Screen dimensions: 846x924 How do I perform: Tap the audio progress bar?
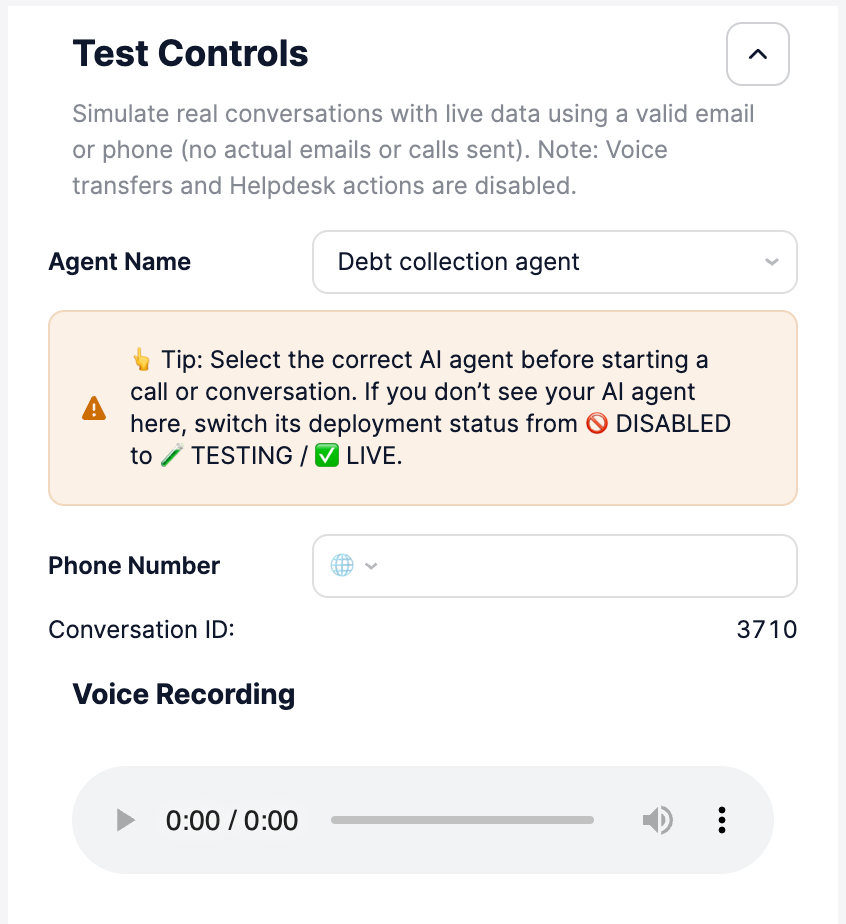(x=462, y=821)
